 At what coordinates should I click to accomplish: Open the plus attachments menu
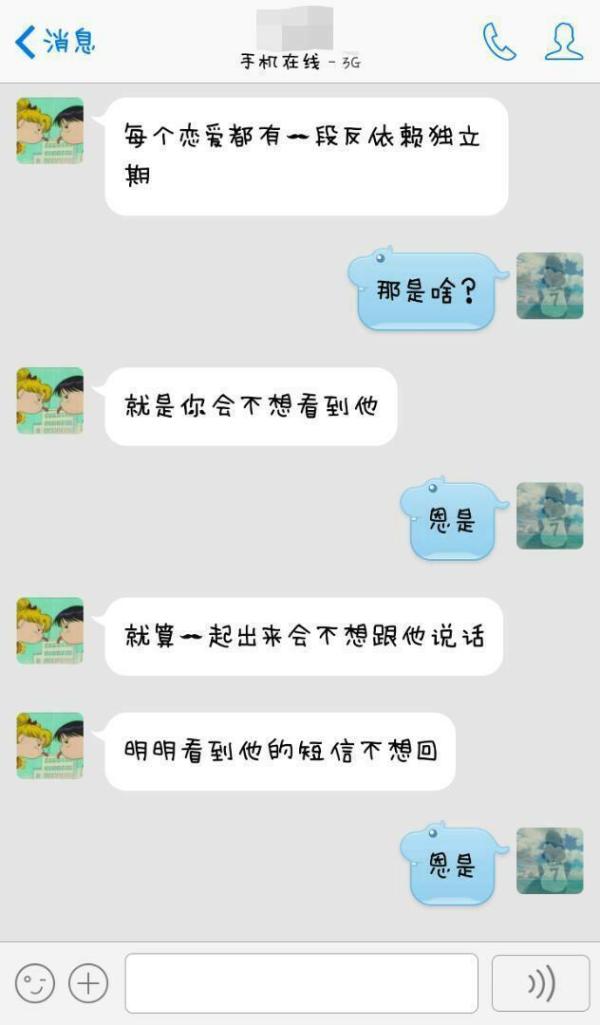[x=88, y=983]
